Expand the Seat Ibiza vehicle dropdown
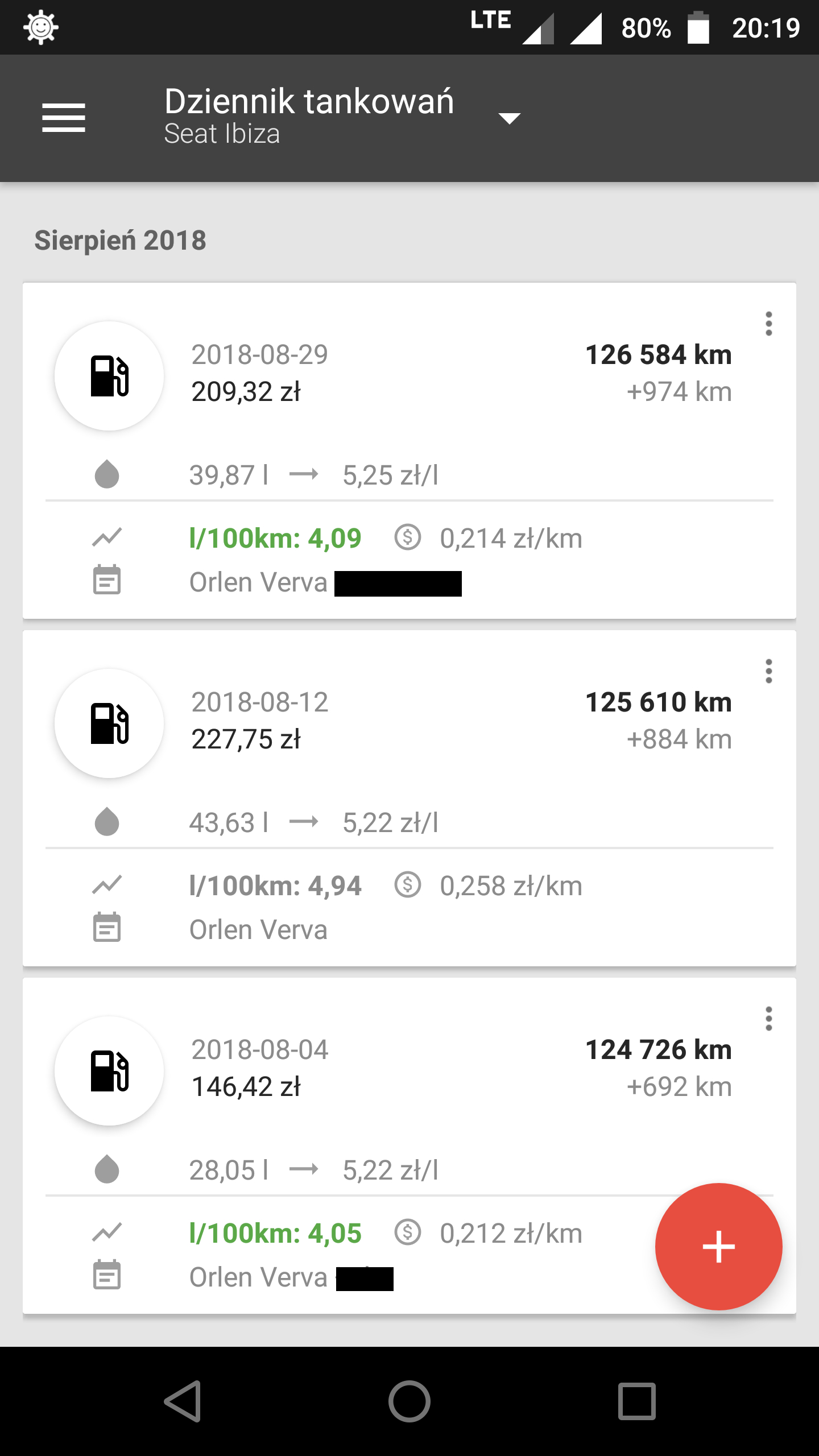Viewport: 819px width, 1456px height. pyautogui.click(x=508, y=118)
